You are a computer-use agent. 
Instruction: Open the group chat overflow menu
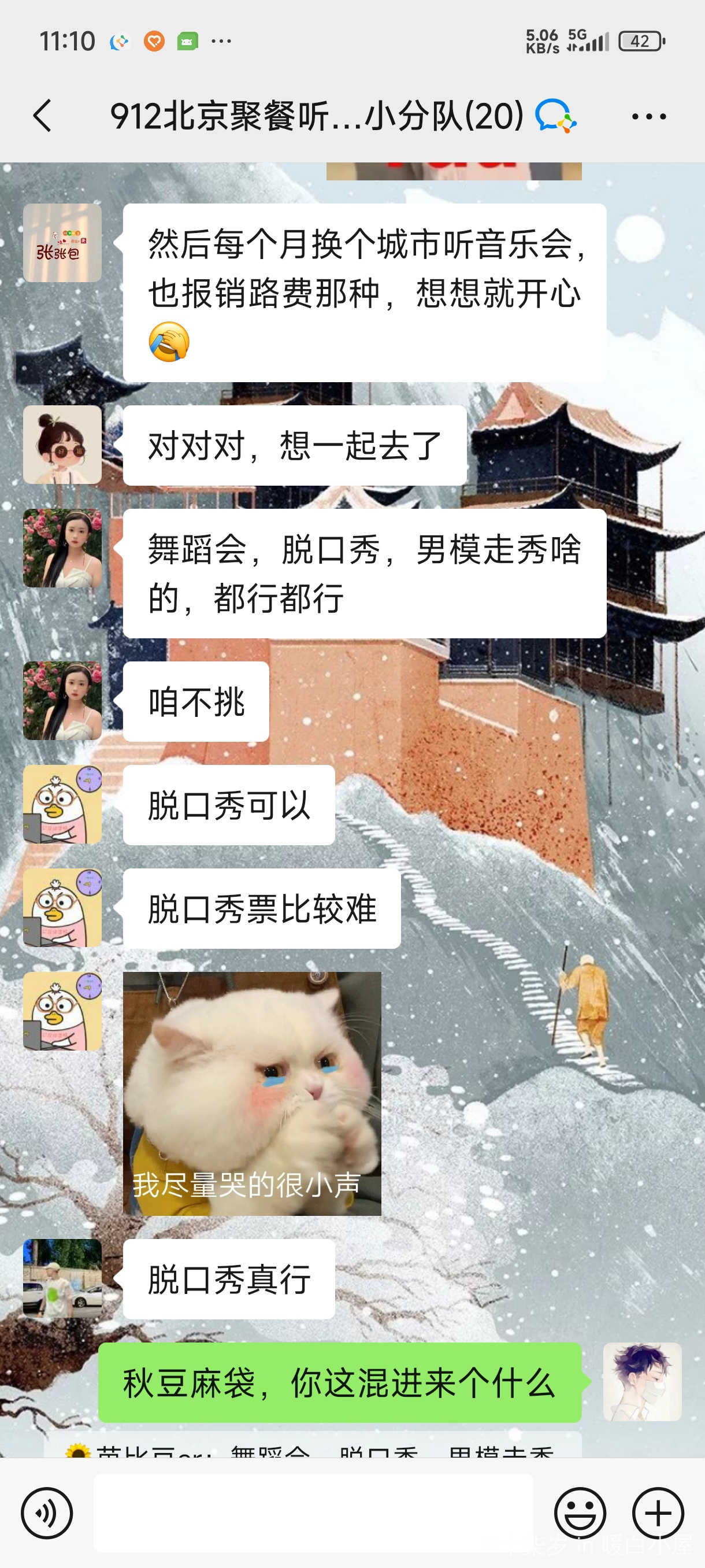(648, 116)
